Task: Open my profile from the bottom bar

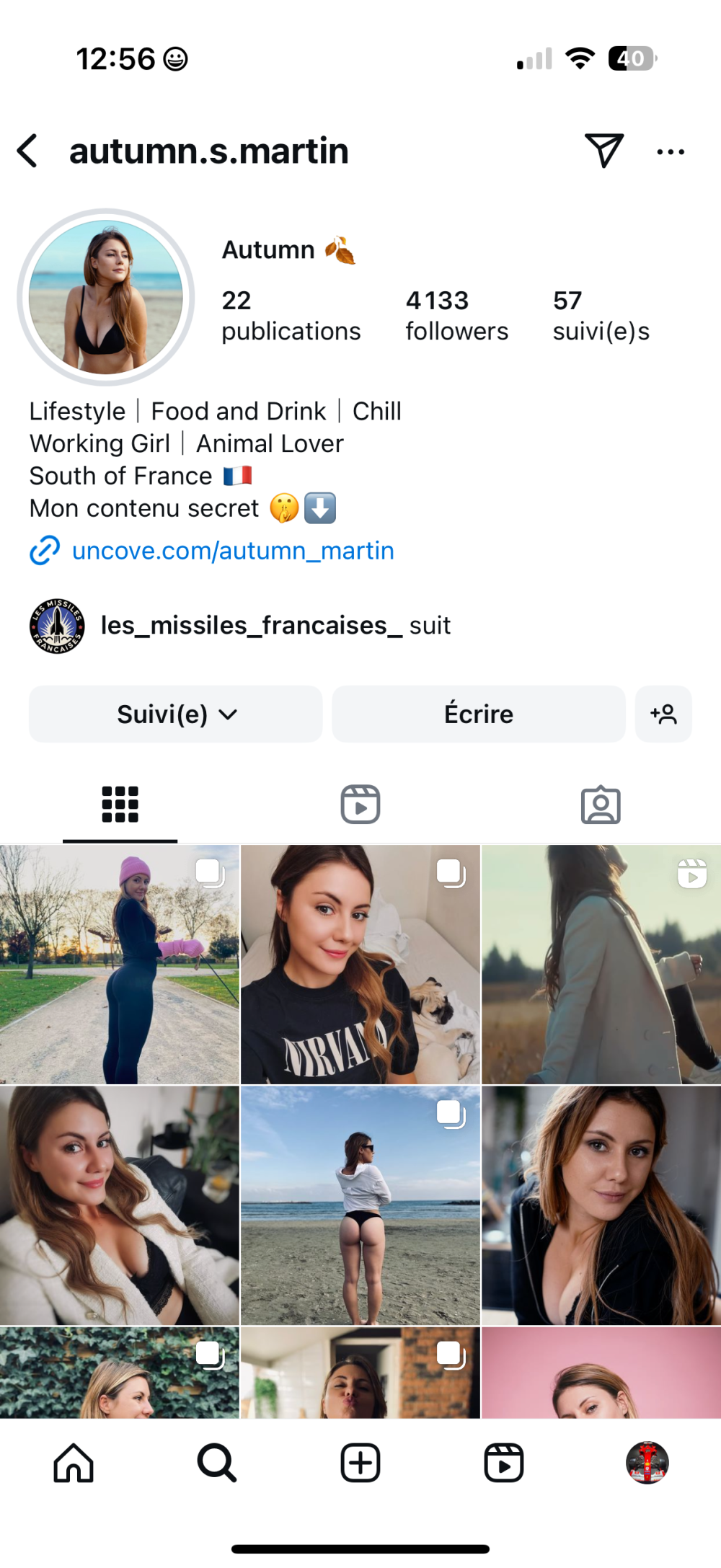Action: coord(647,1463)
